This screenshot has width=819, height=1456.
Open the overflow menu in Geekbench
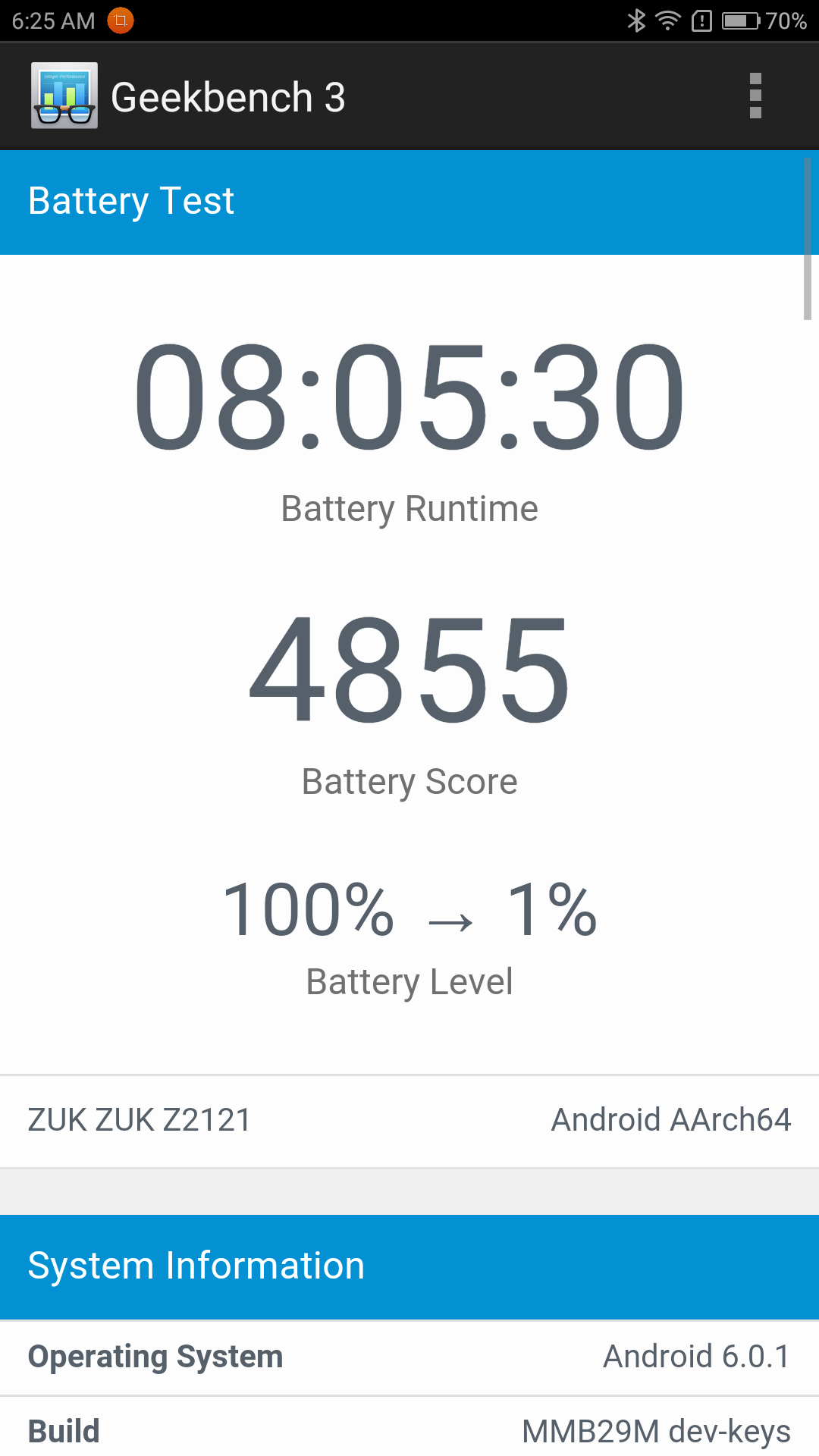click(x=755, y=96)
